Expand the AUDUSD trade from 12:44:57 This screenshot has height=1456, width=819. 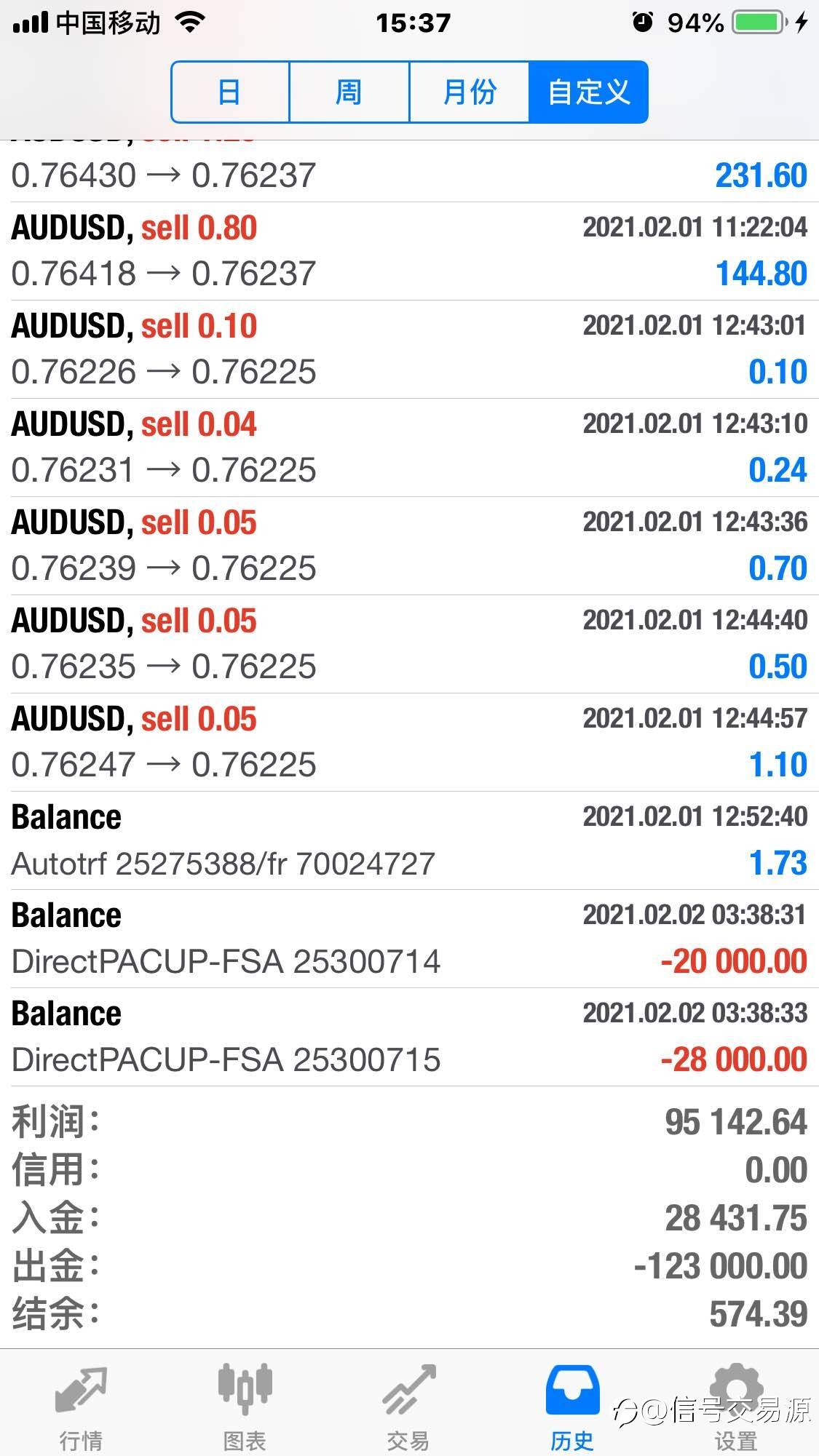(409, 742)
